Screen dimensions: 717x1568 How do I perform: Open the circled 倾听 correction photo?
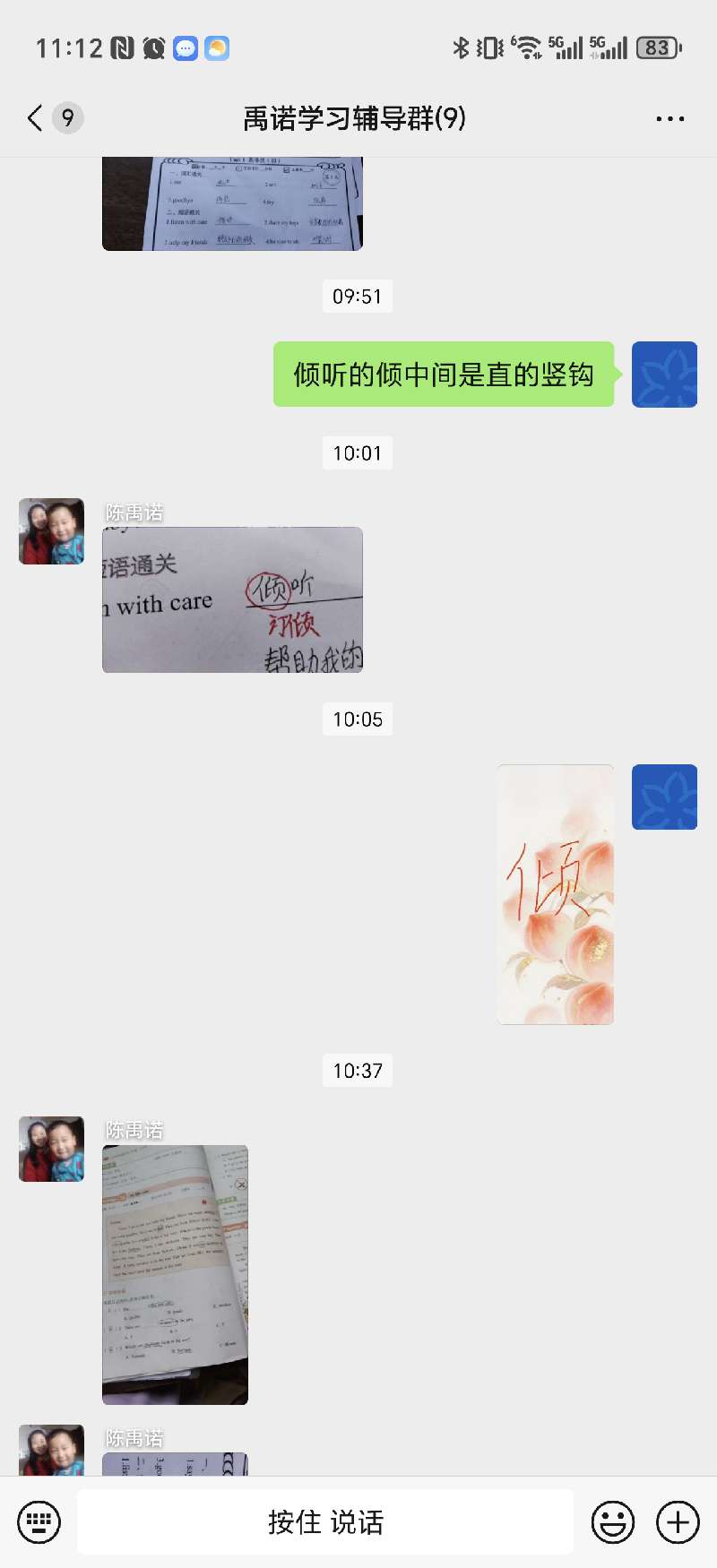[232, 599]
